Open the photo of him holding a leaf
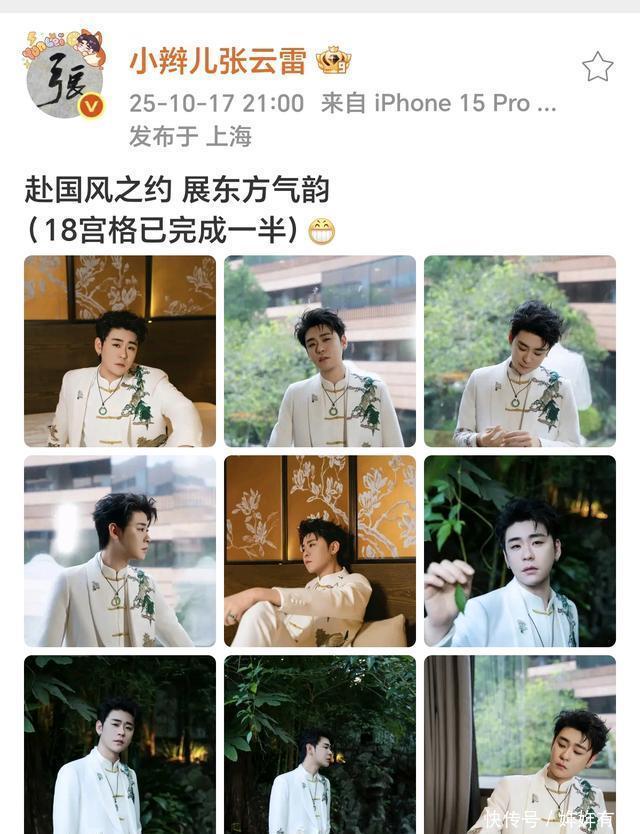 click(519, 551)
